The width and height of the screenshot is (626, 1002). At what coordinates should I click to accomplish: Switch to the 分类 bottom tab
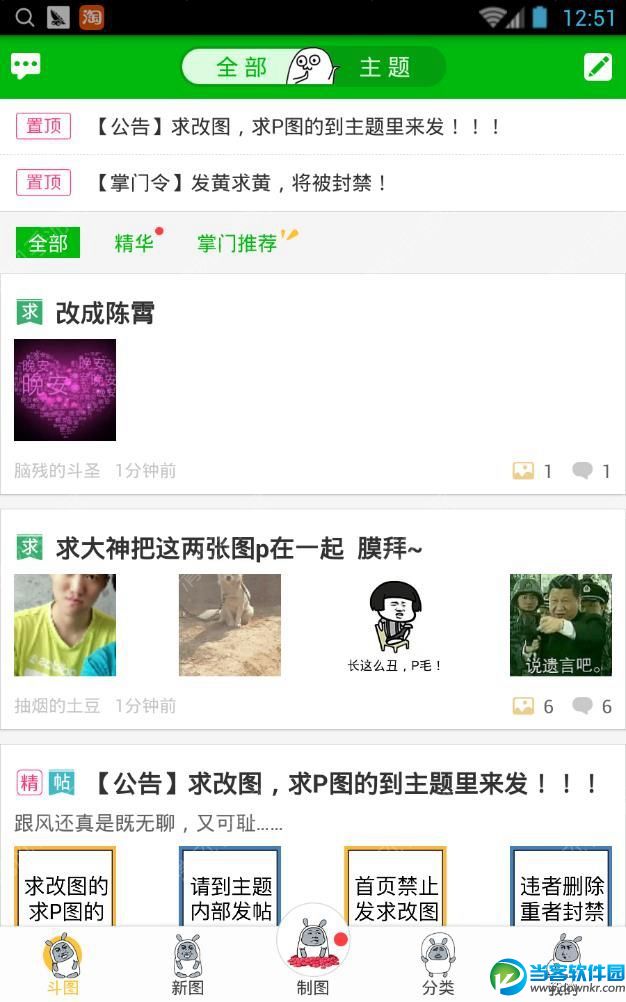pos(438,965)
